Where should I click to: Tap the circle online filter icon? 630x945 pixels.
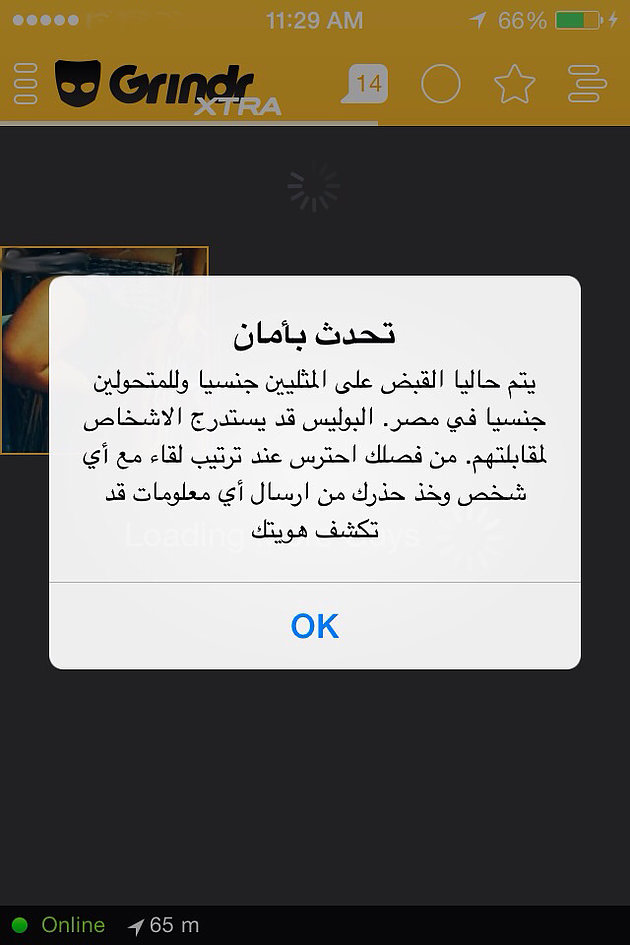441,84
